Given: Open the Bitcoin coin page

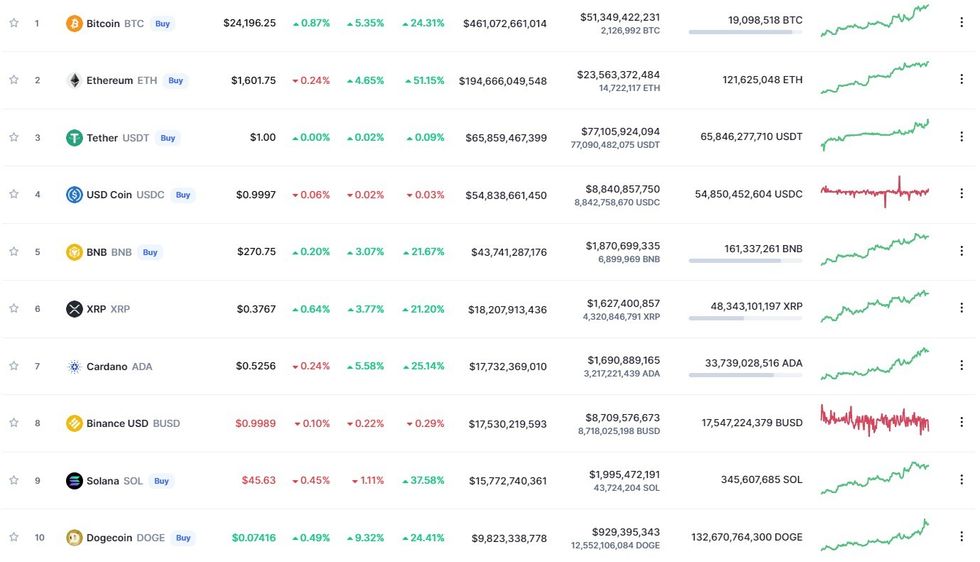Looking at the screenshot, I should click(x=103, y=23).
